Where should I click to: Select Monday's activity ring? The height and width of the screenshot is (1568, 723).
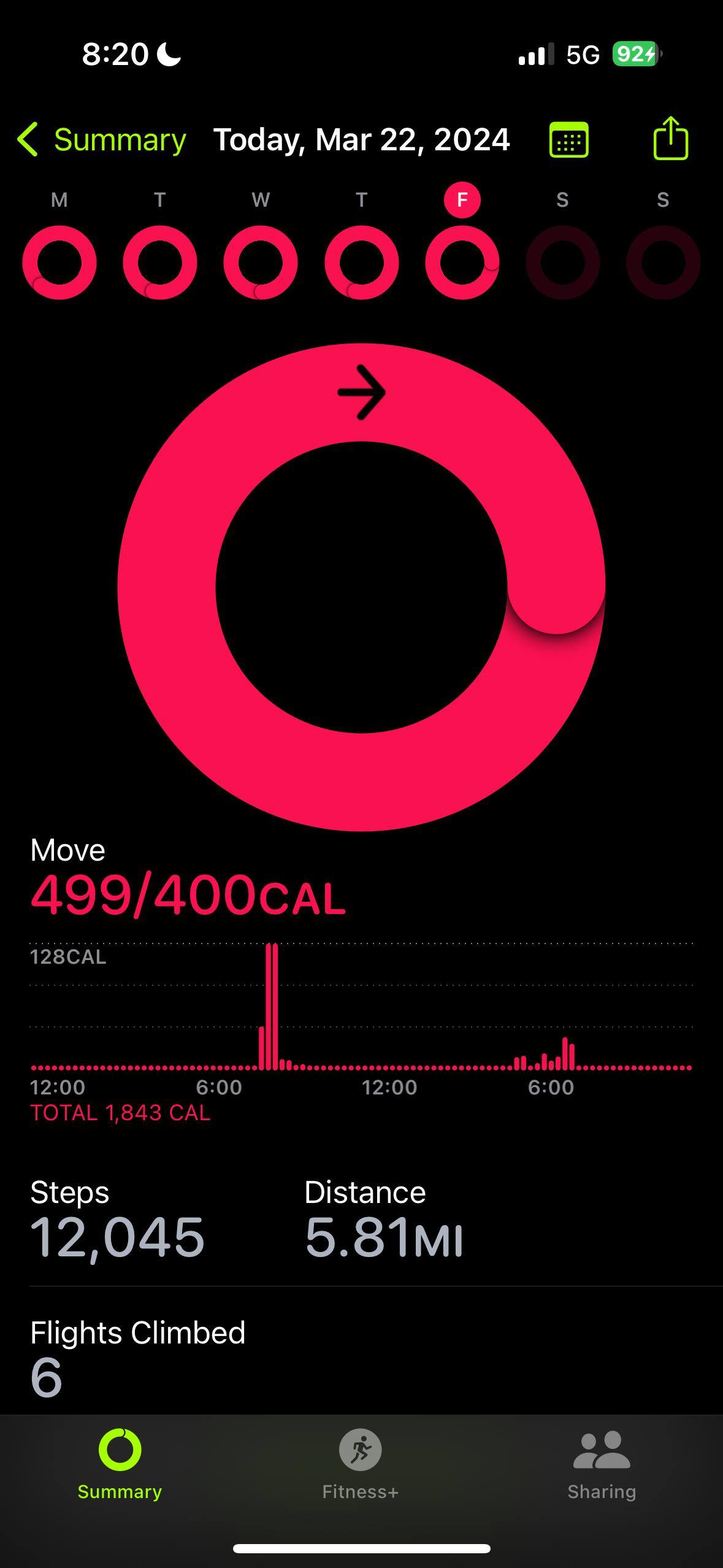[59, 263]
